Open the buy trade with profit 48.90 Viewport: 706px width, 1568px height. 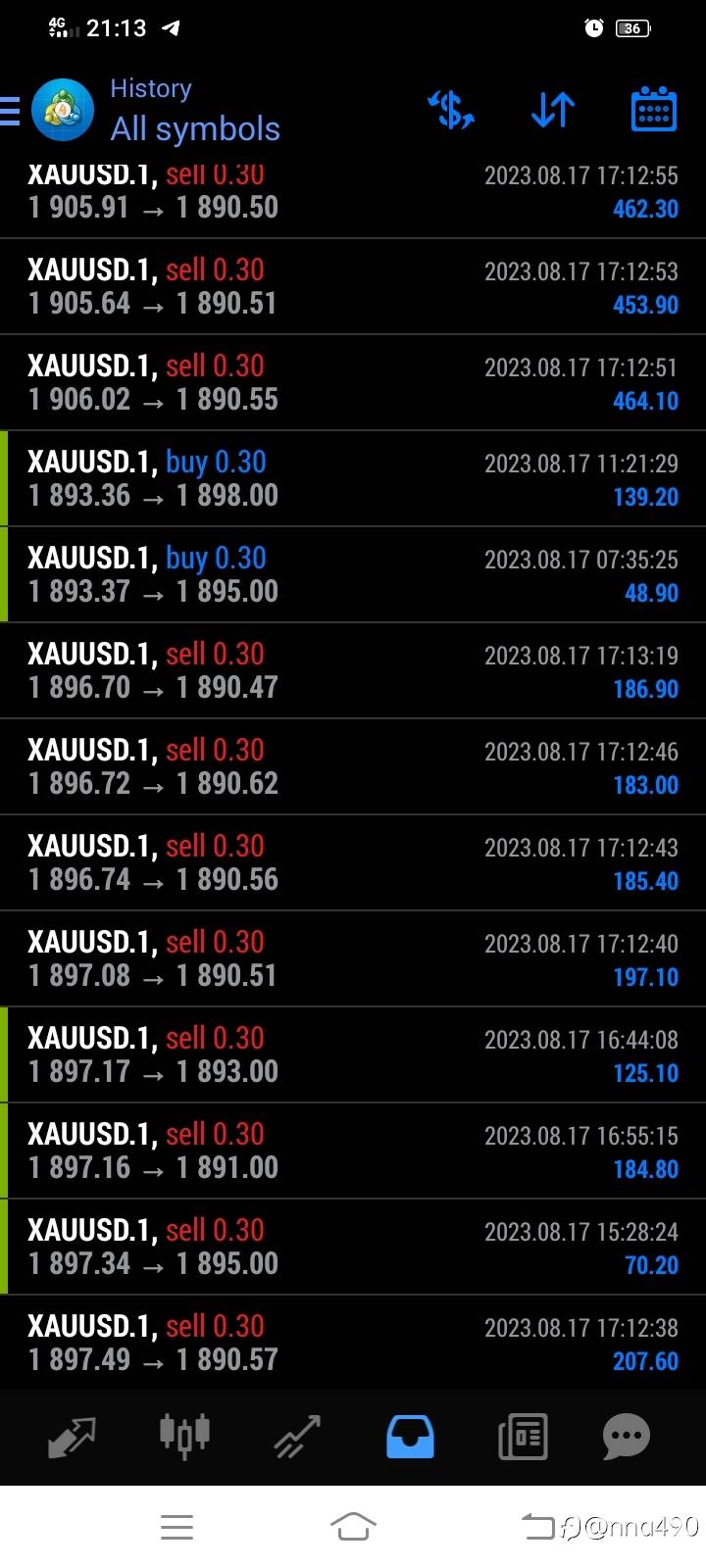[x=353, y=575]
